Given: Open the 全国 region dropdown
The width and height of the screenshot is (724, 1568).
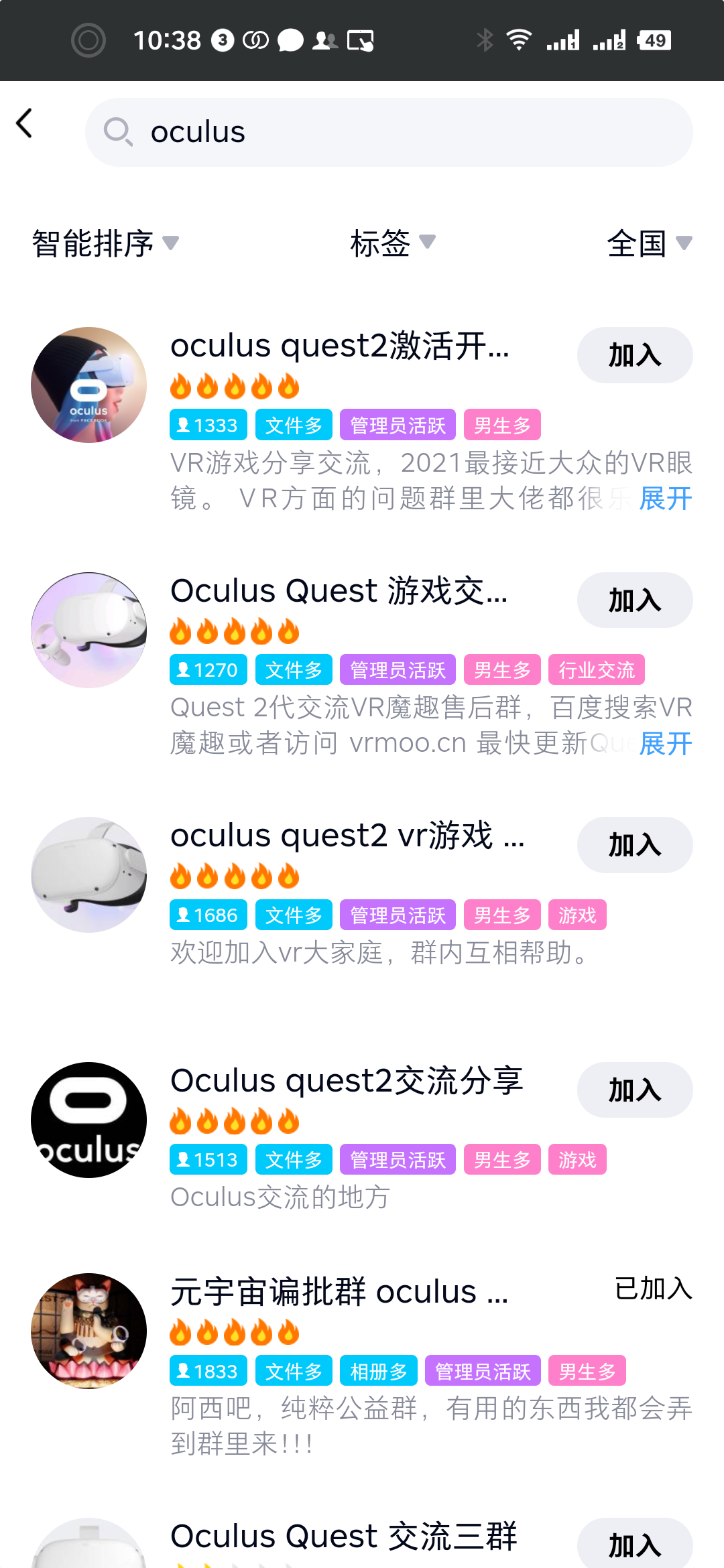Looking at the screenshot, I should coord(648,243).
